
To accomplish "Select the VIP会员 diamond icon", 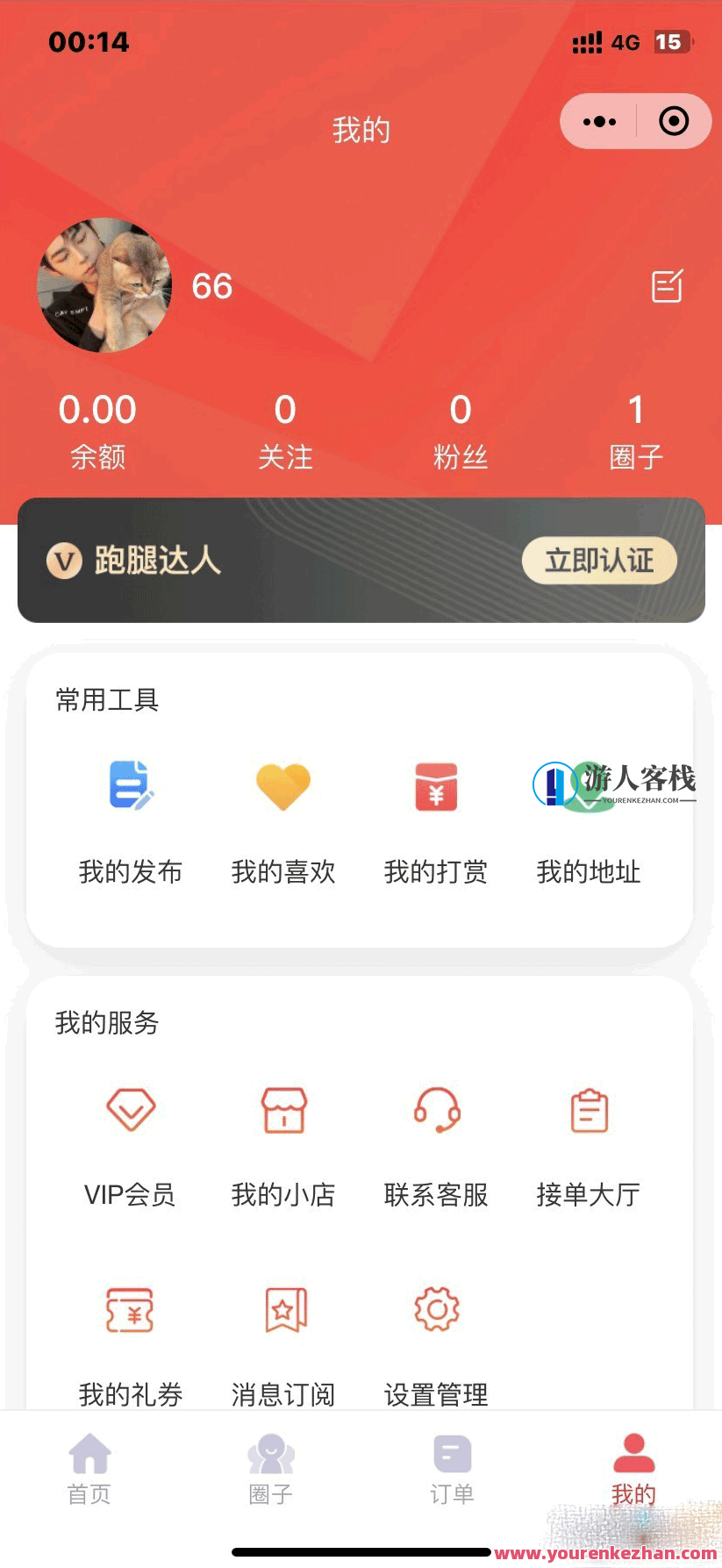I will point(131,1109).
